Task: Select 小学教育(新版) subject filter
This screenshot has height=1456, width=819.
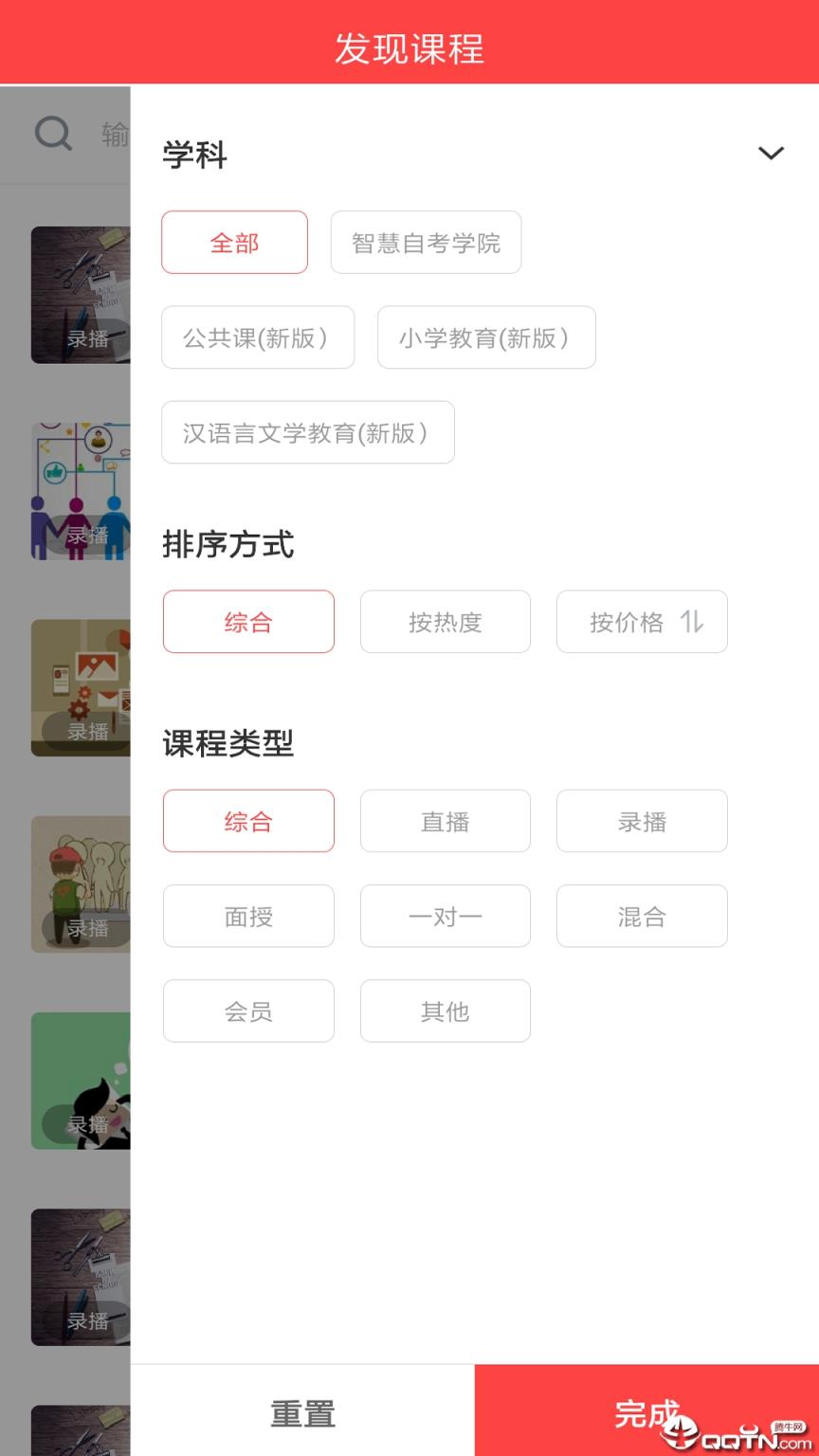Action: 486,337
